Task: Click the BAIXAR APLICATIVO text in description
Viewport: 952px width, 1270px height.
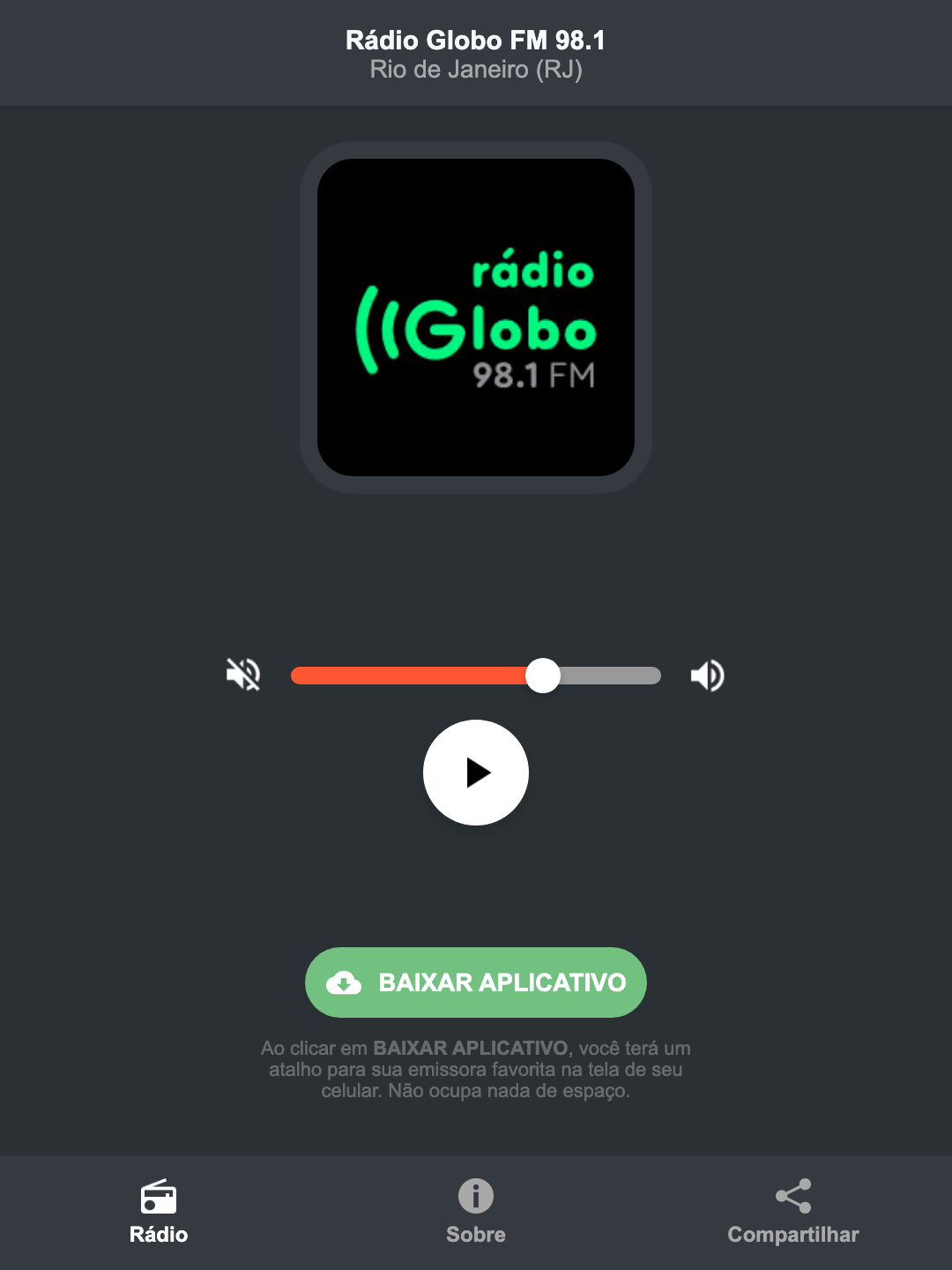Action: point(472,1049)
